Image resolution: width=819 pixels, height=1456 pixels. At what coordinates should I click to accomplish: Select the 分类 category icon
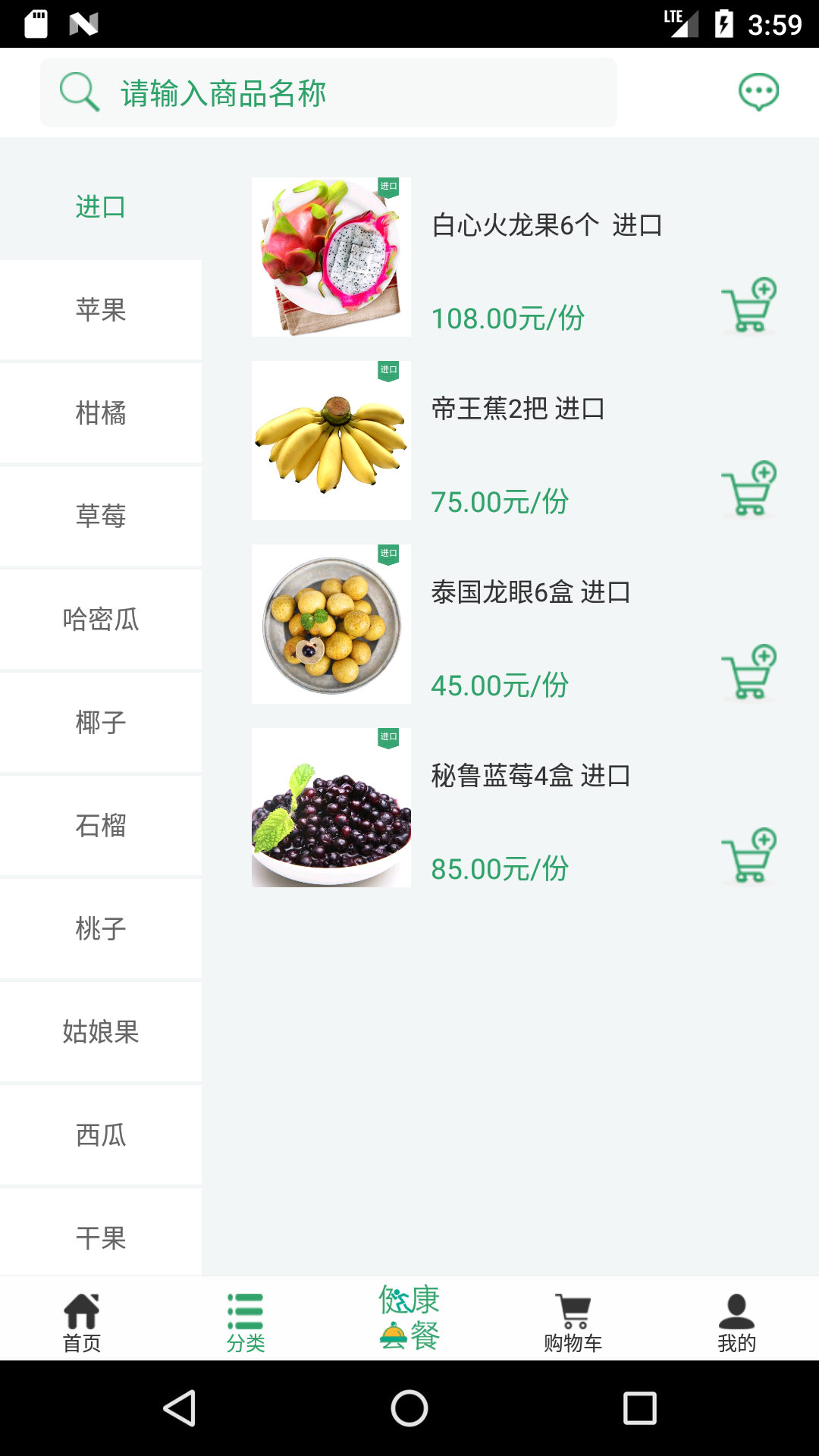(x=245, y=1319)
